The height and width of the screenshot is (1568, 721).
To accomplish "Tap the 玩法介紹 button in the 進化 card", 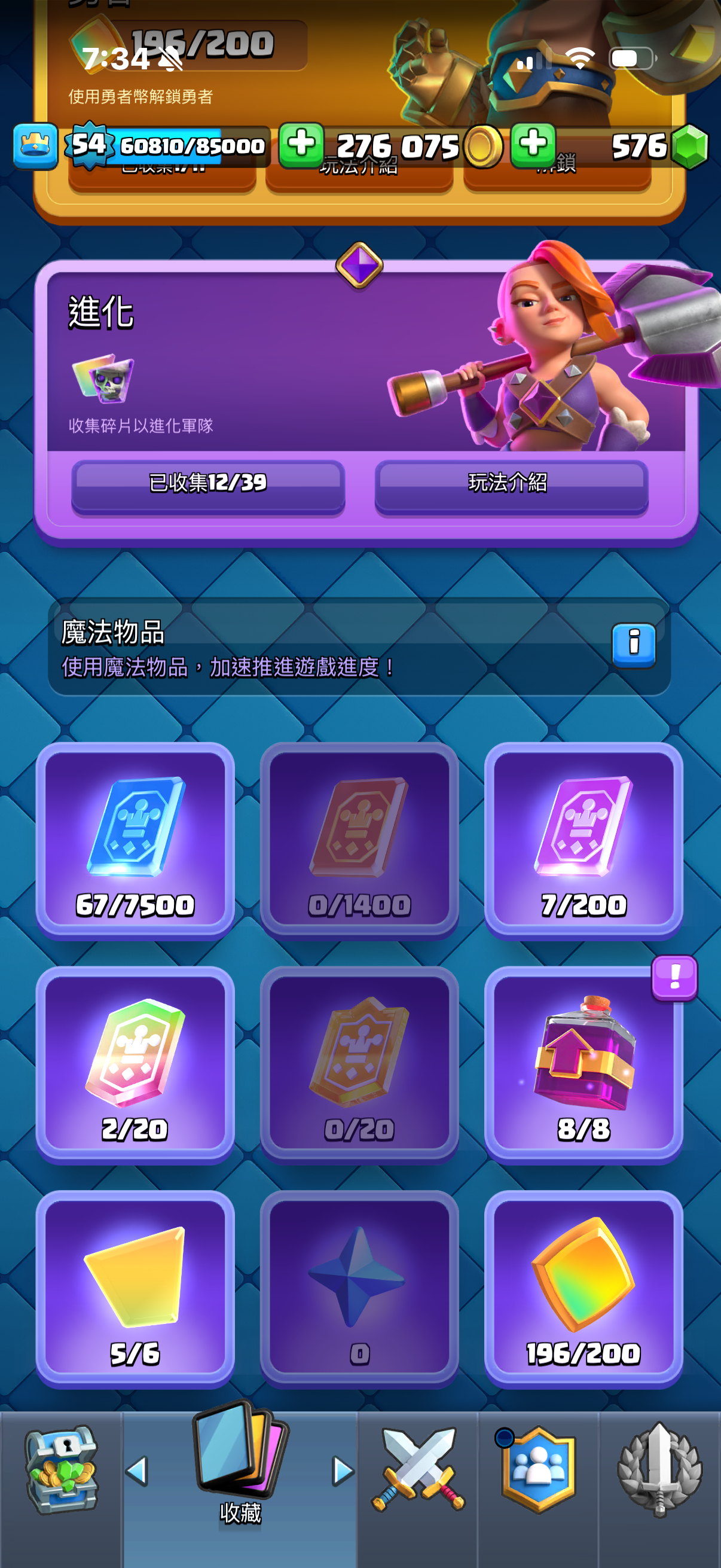I will click(511, 484).
